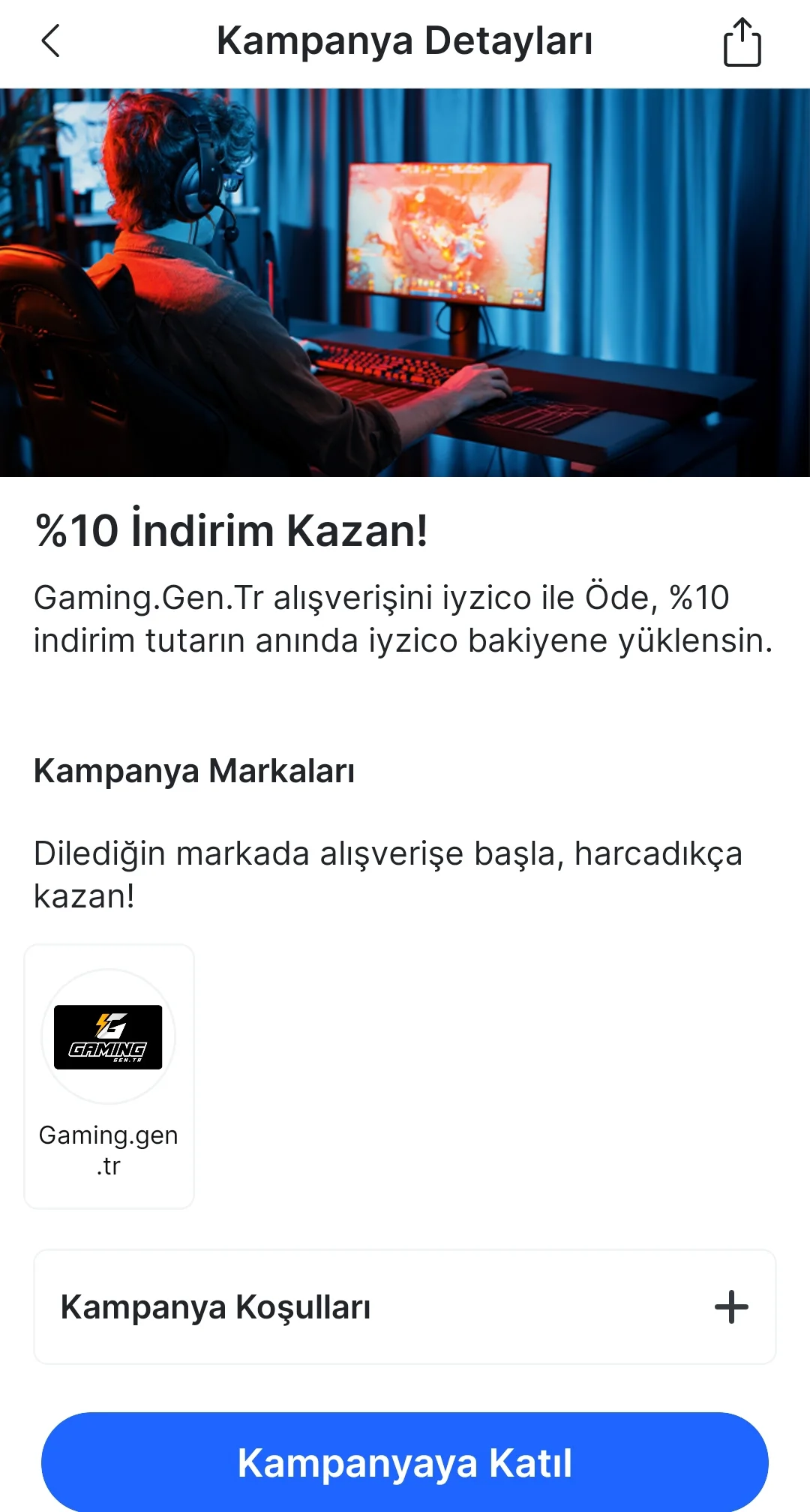810x1512 pixels.
Task: Expand Kampanya Koşulları section
Action: (x=730, y=1307)
